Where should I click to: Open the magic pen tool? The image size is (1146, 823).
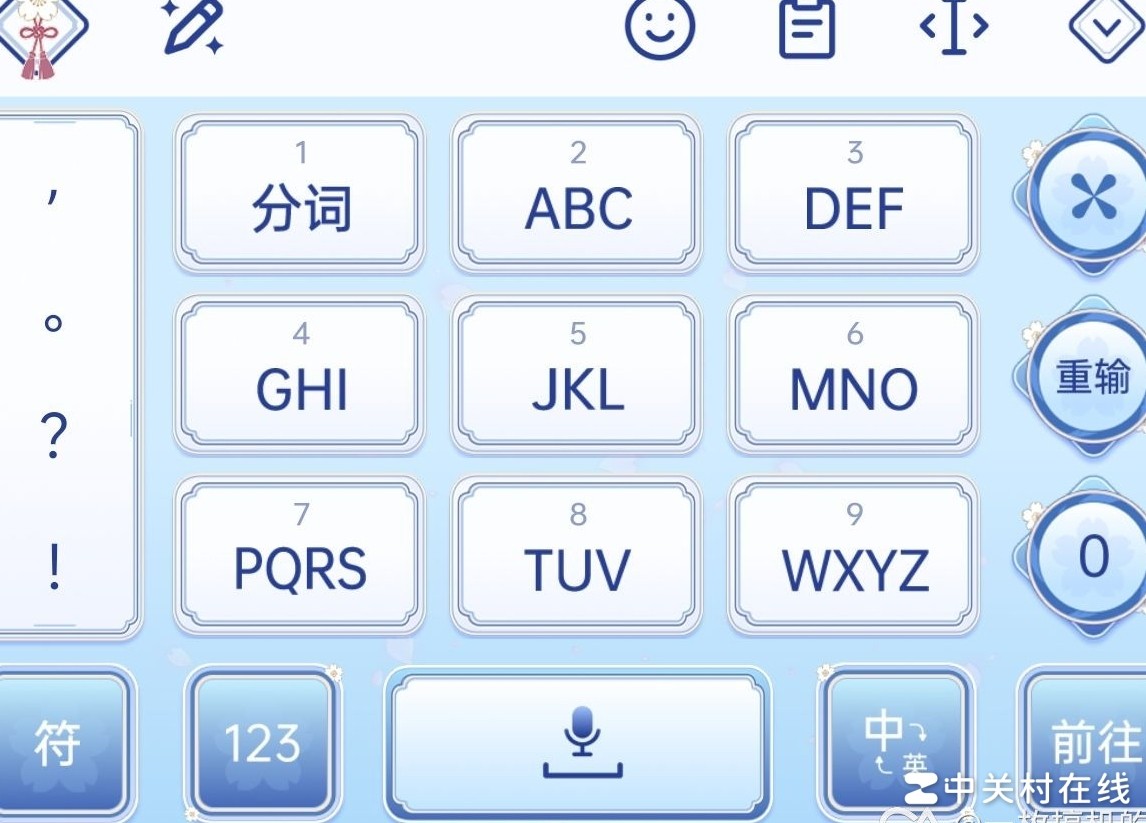192,29
